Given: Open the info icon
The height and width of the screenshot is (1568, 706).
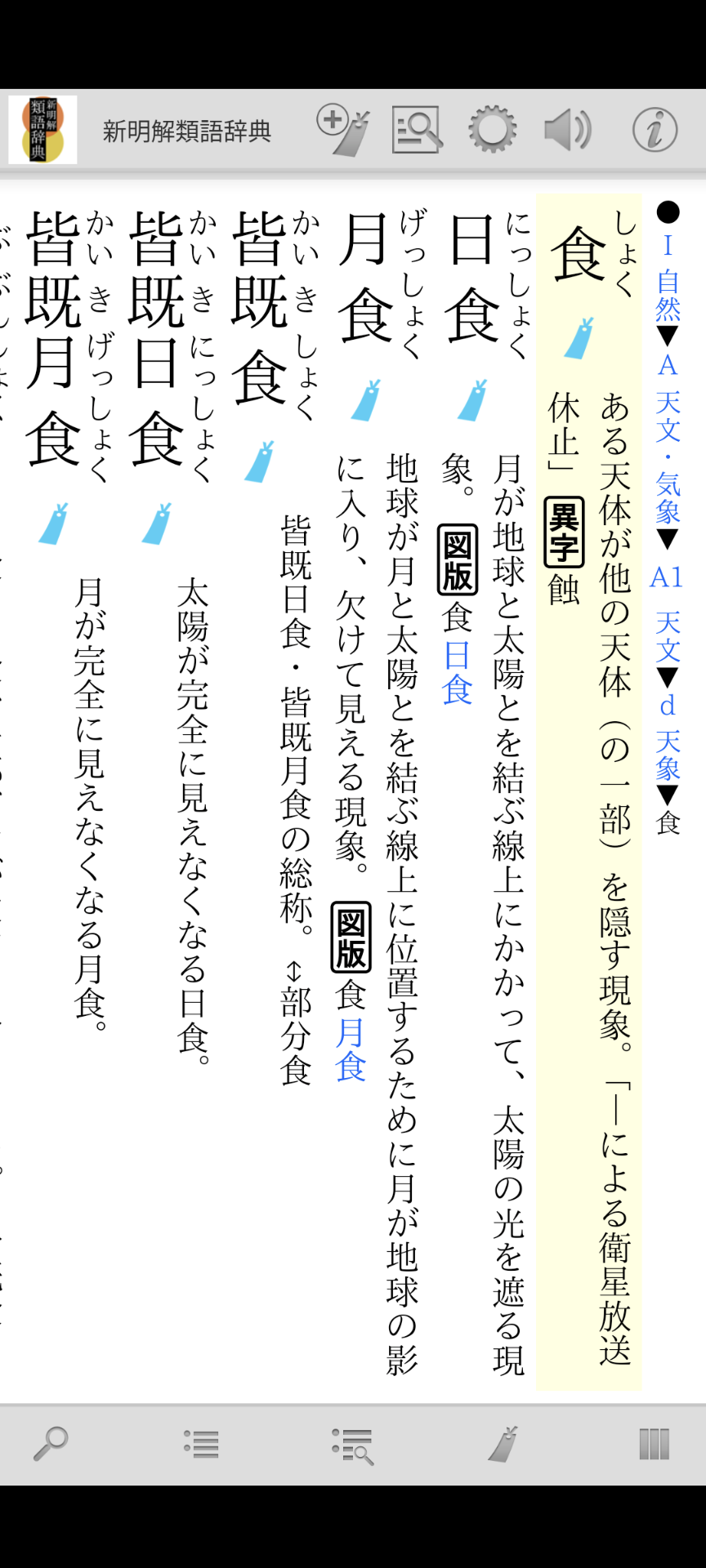Looking at the screenshot, I should pyautogui.click(x=655, y=130).
